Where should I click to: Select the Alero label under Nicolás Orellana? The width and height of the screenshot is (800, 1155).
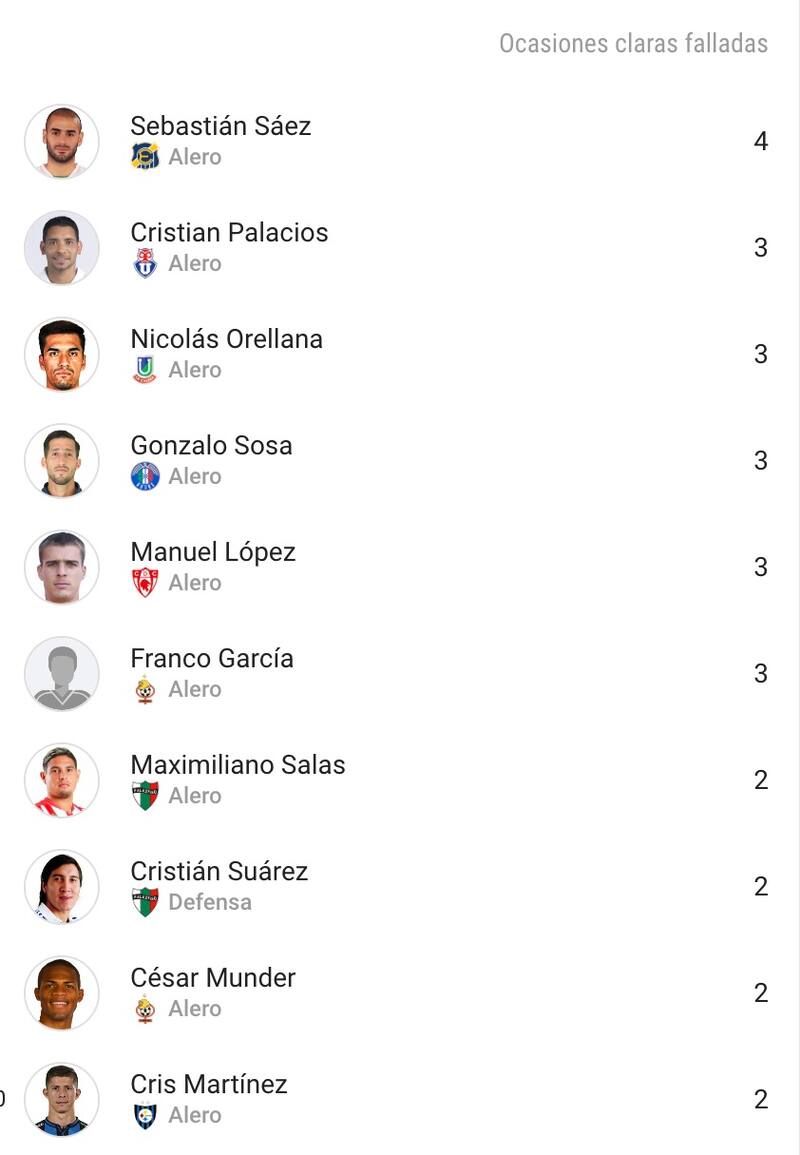[x=197, y=369]
